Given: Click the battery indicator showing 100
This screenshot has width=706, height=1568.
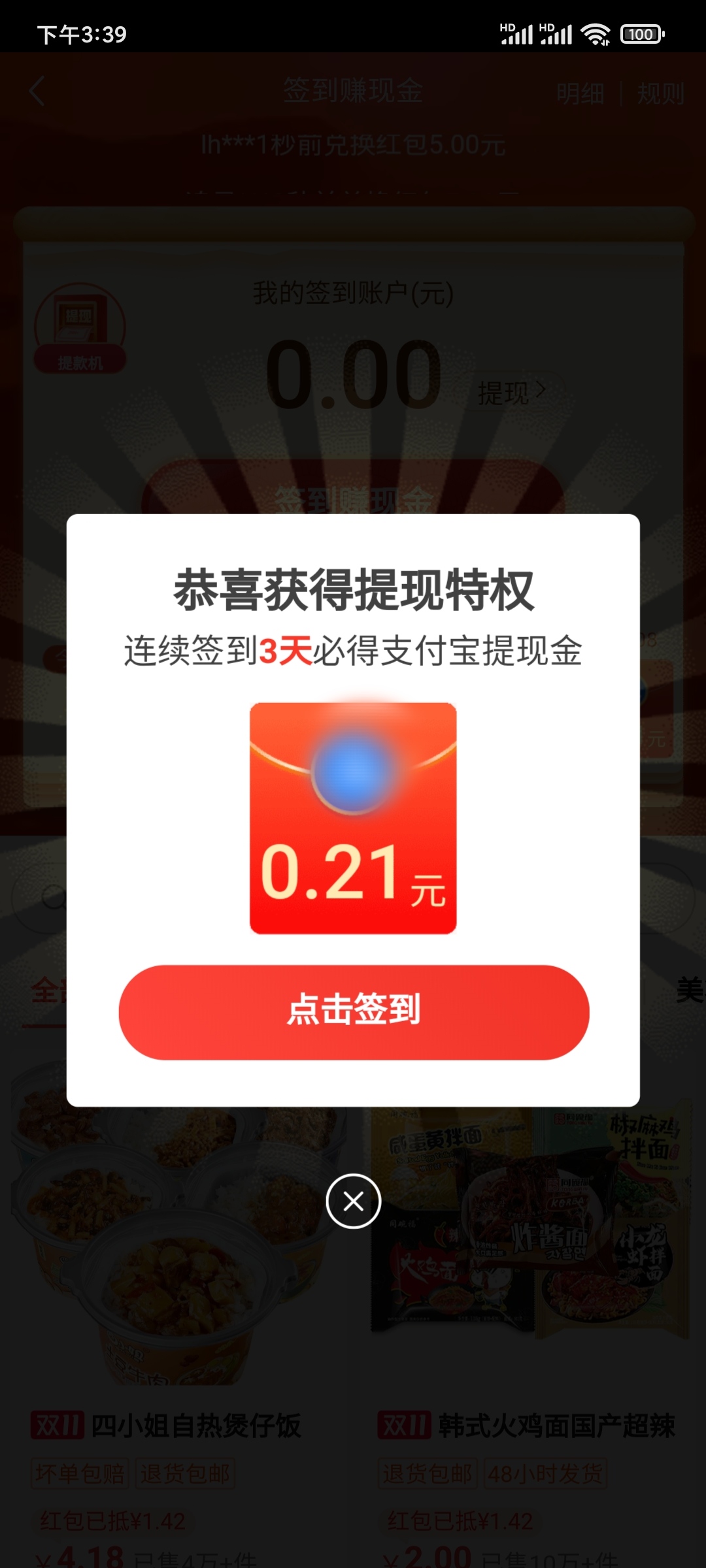Looking at the screenshot, I should pyautogui.click(x=641, y=33).
